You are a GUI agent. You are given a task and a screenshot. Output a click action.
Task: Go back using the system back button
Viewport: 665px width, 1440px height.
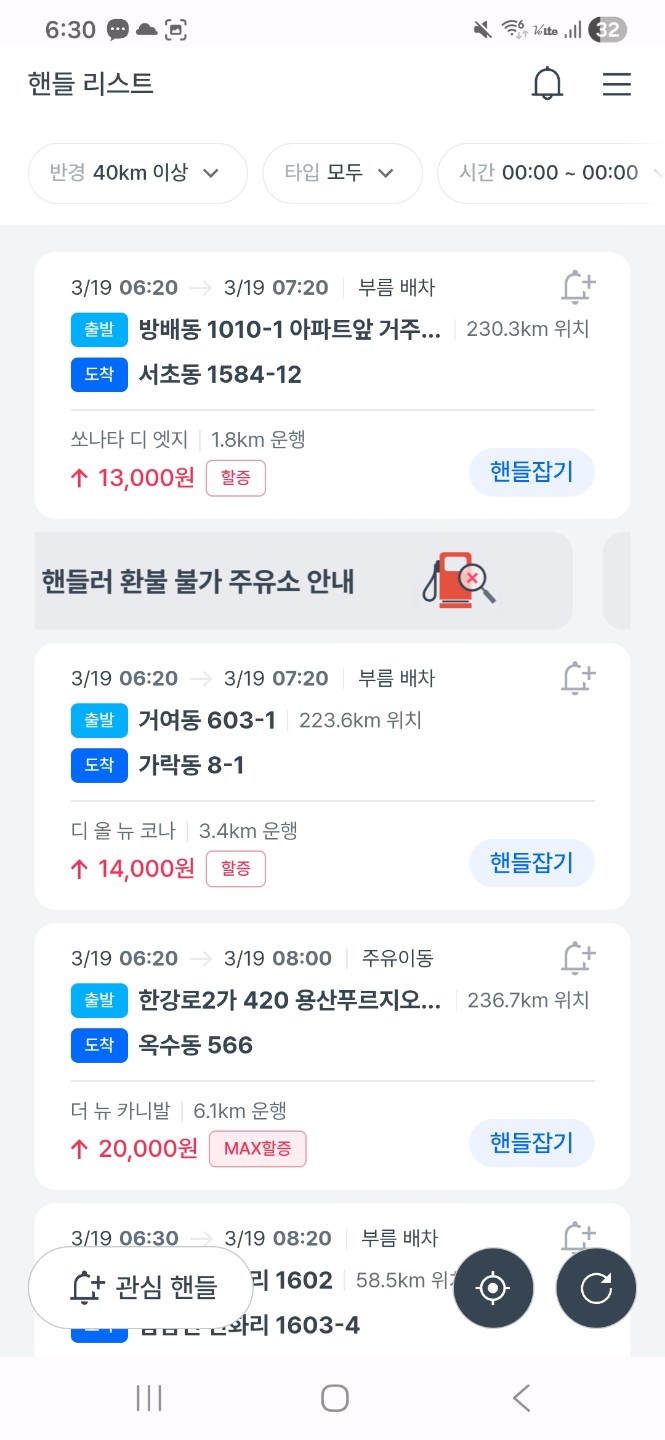[520, 1398]
